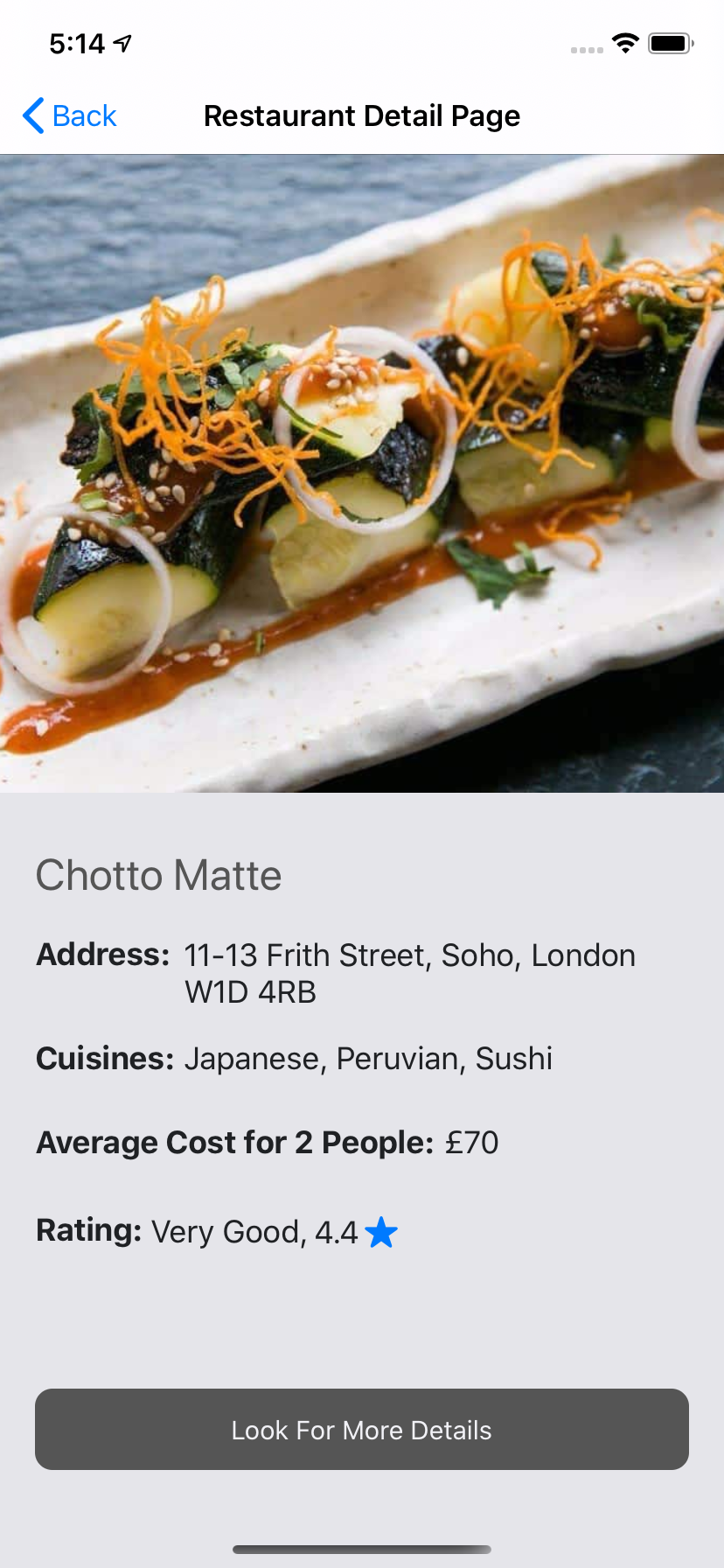This screenshot has width=724, height=1568.
Task: Tap Look For More Details button
Action: (362, 1430)
